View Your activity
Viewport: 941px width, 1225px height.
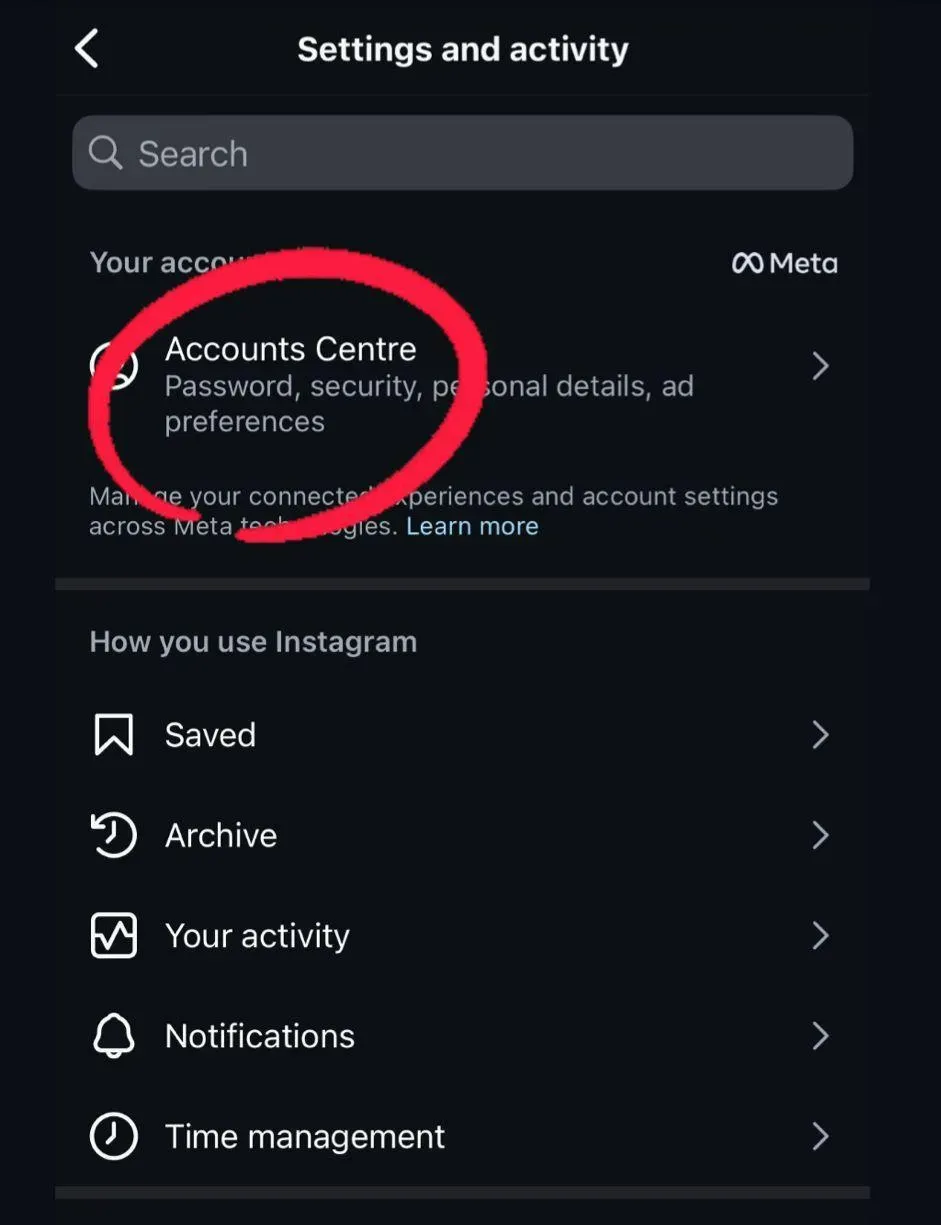(x=460, y=936)
